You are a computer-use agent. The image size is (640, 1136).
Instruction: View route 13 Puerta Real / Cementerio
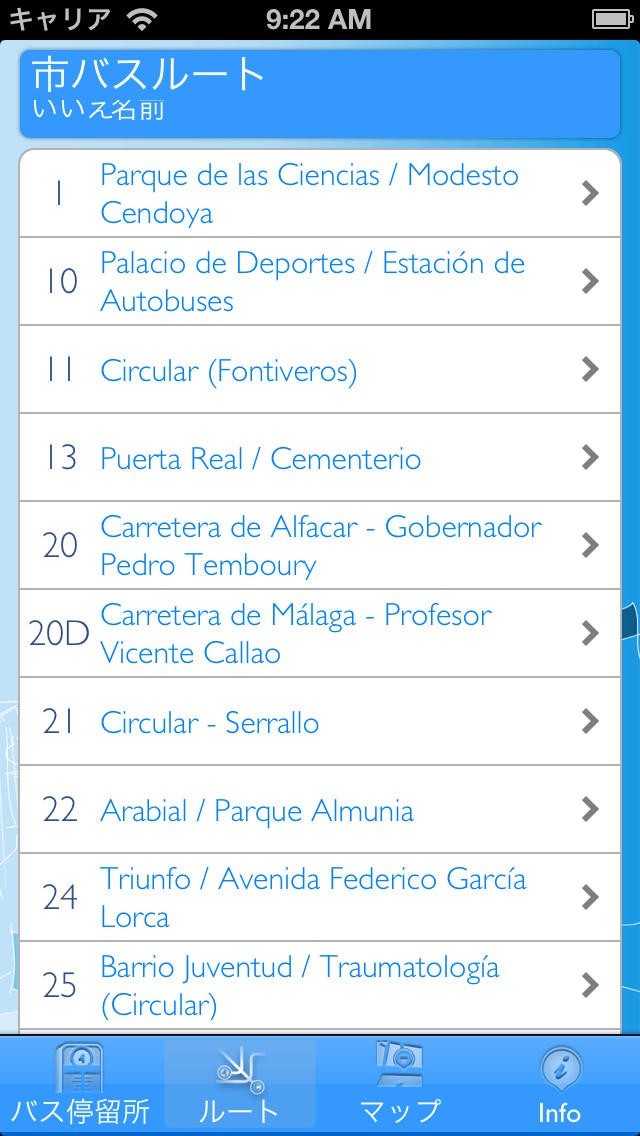[x=320, y=458]
